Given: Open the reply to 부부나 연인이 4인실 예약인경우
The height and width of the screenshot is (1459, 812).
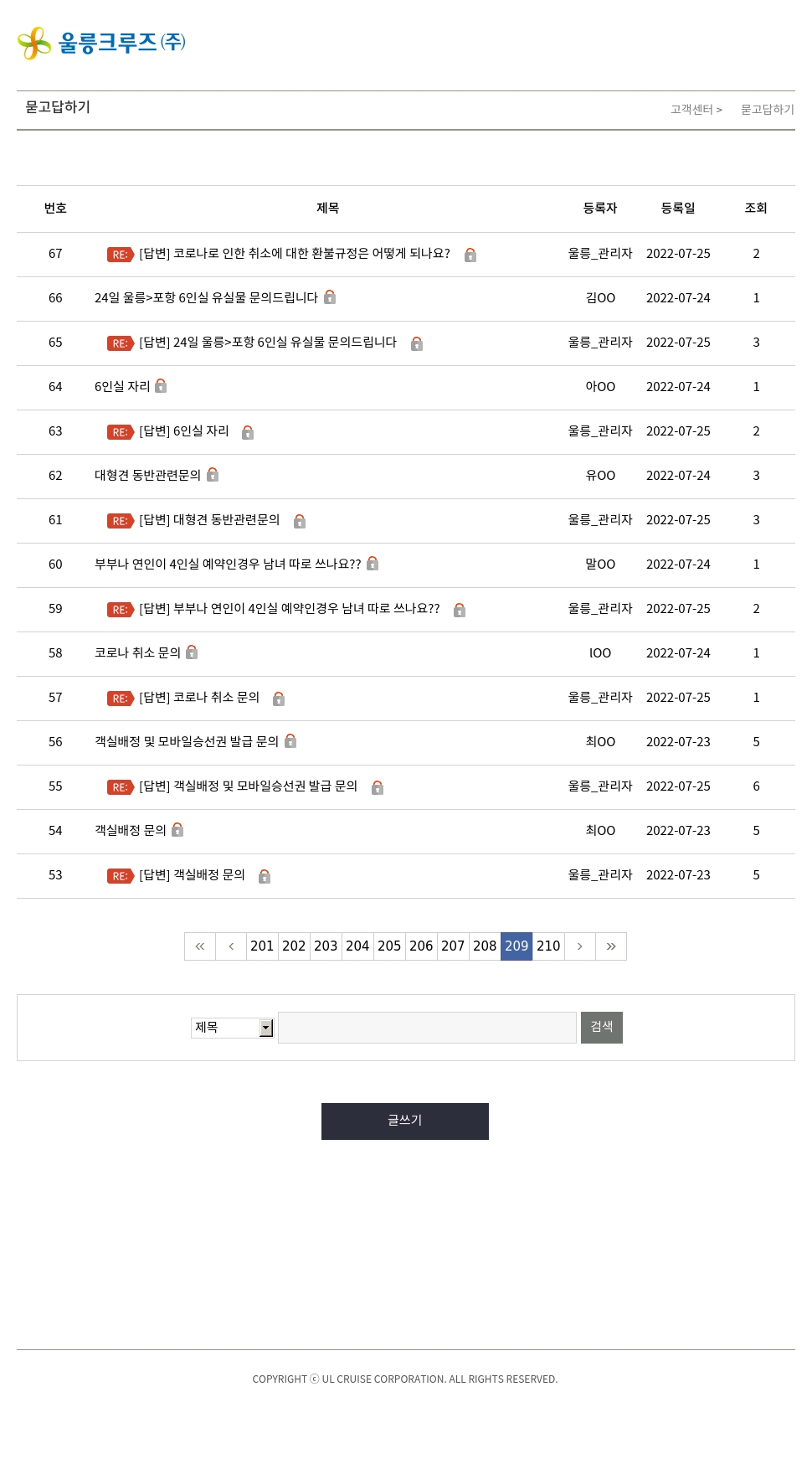Looking at the screenshot, I should (x=290, y=609).
